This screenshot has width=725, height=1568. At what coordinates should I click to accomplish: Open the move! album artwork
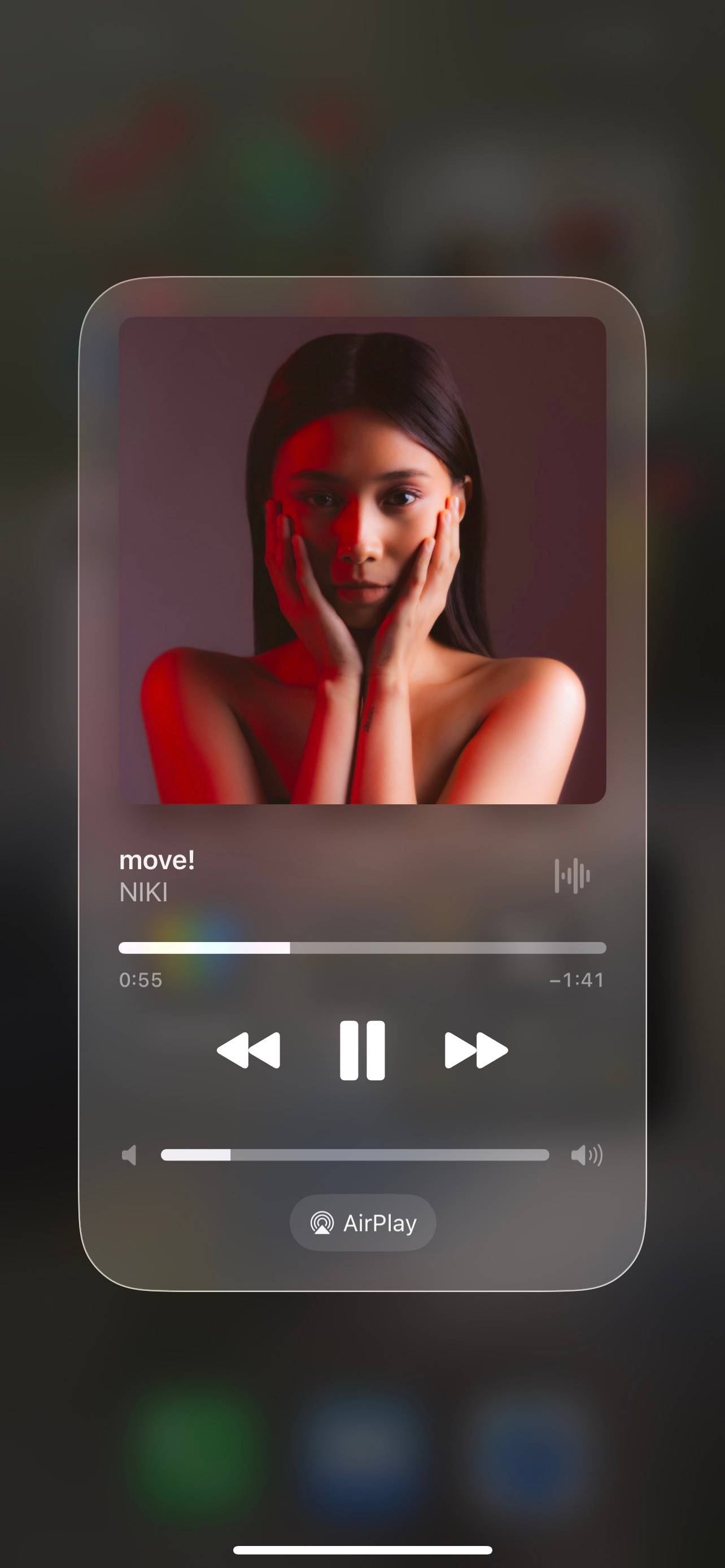(x=362, y=560)
